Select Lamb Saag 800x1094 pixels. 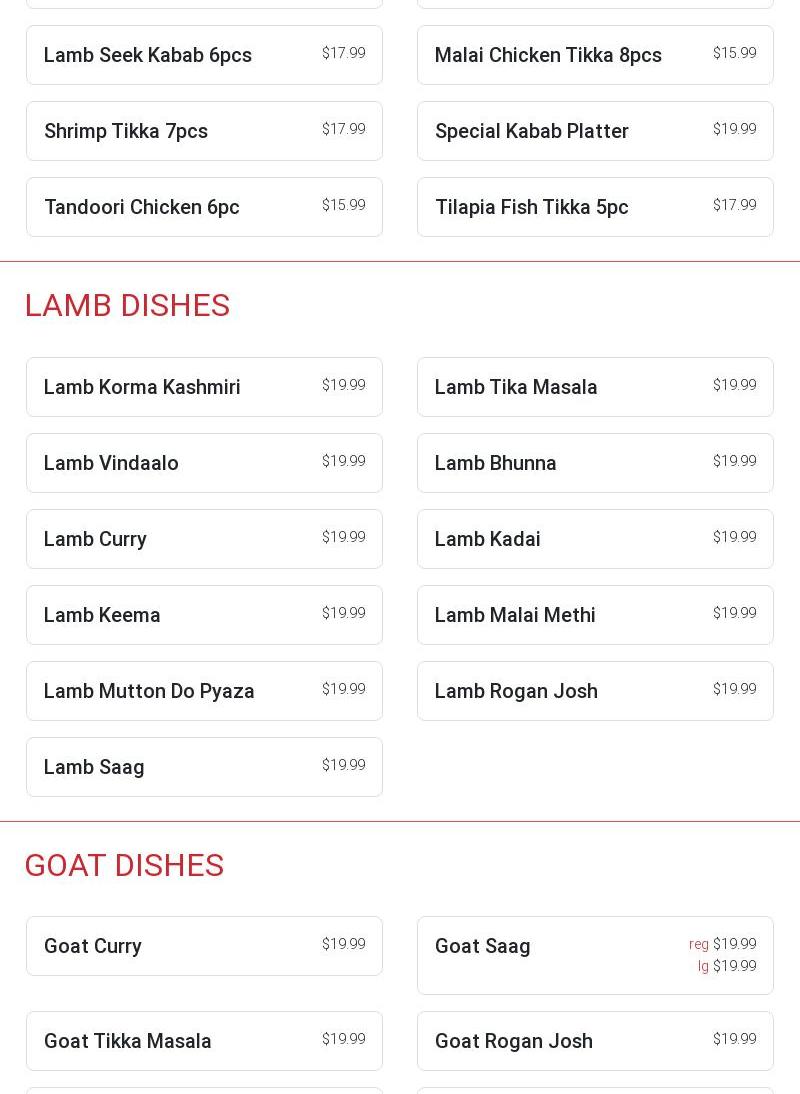(204, 767)
